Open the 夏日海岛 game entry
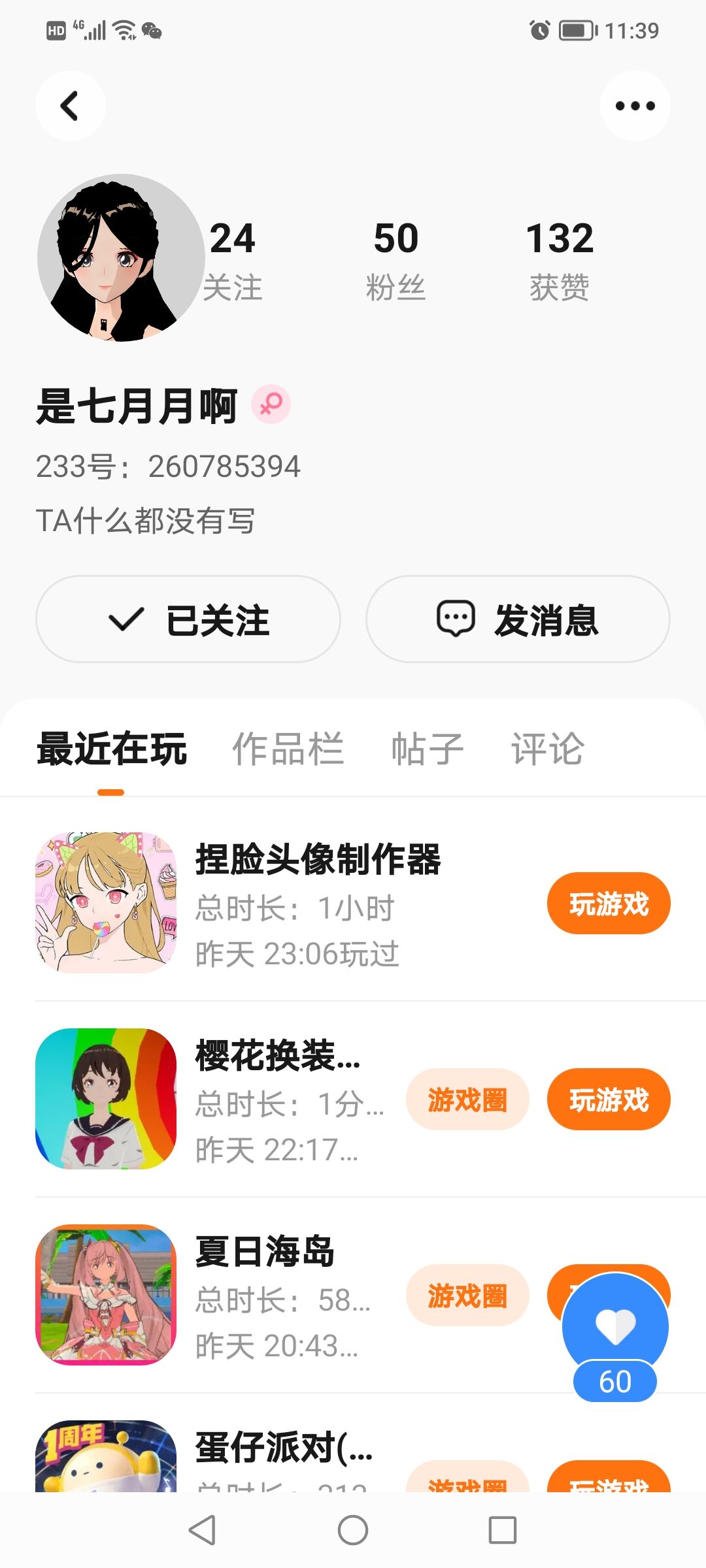The height and width of the screenshot is (1568, 706). (216, 1295)
